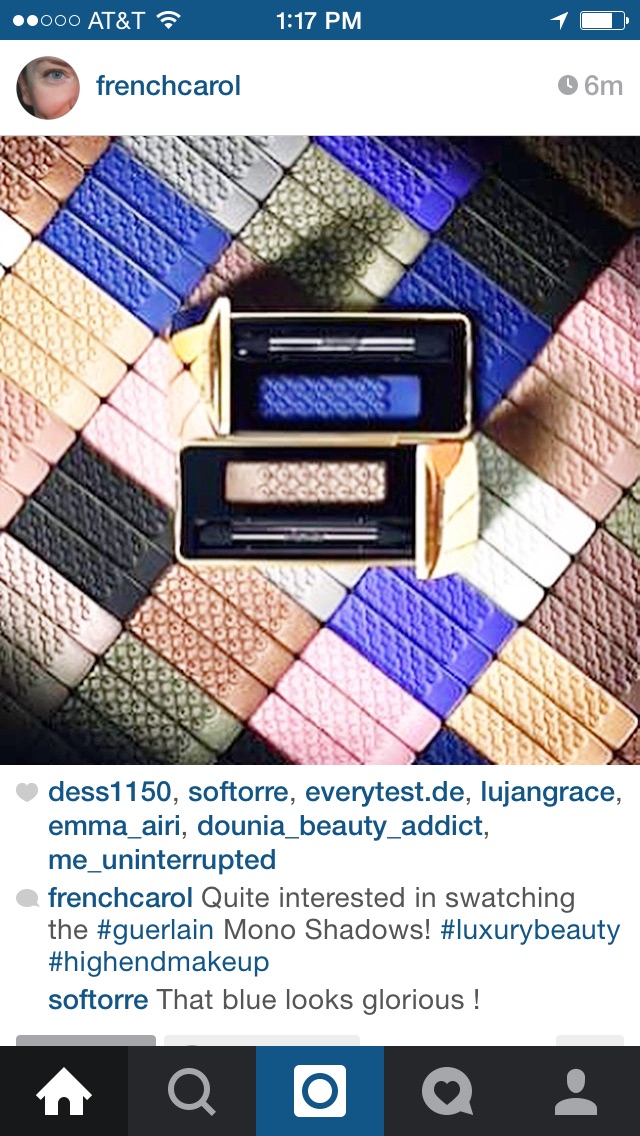Image resolution: width=640 pixels, height=1136 pixels.
Task: Go to the Home feed tab
Action: coord(64,1091)
